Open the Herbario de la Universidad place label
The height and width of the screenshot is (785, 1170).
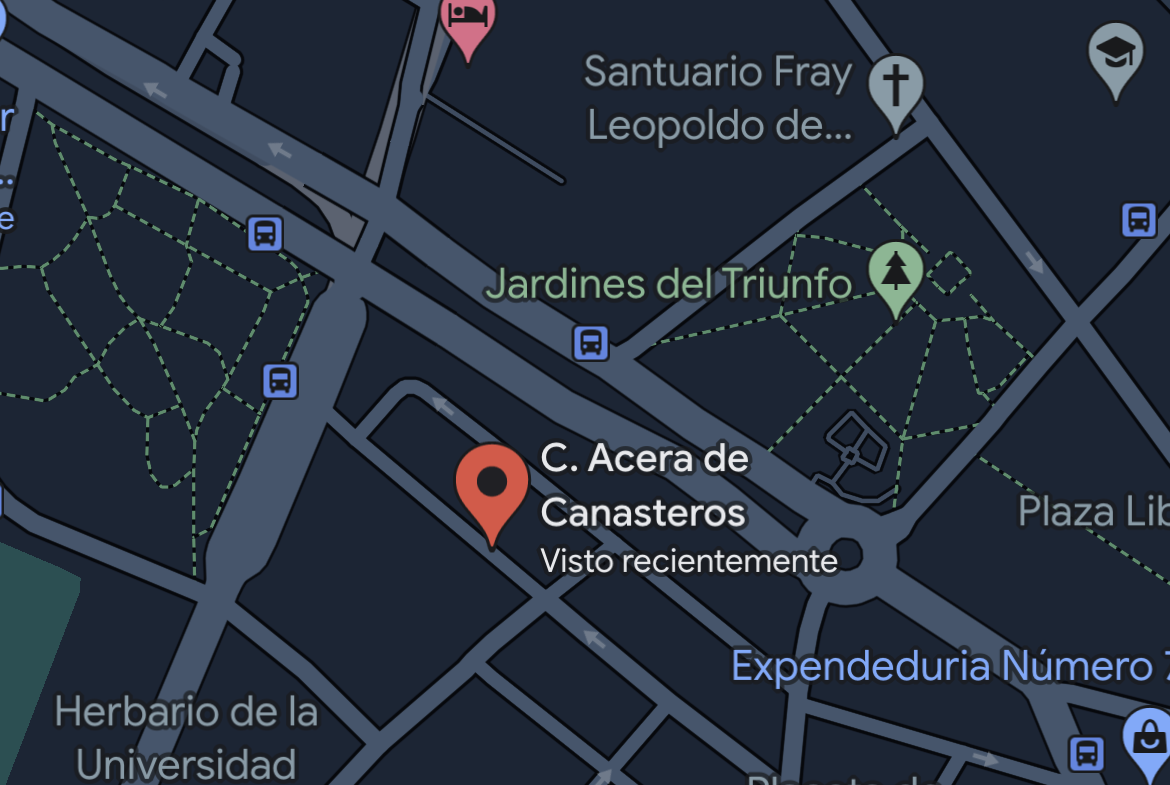186,738
